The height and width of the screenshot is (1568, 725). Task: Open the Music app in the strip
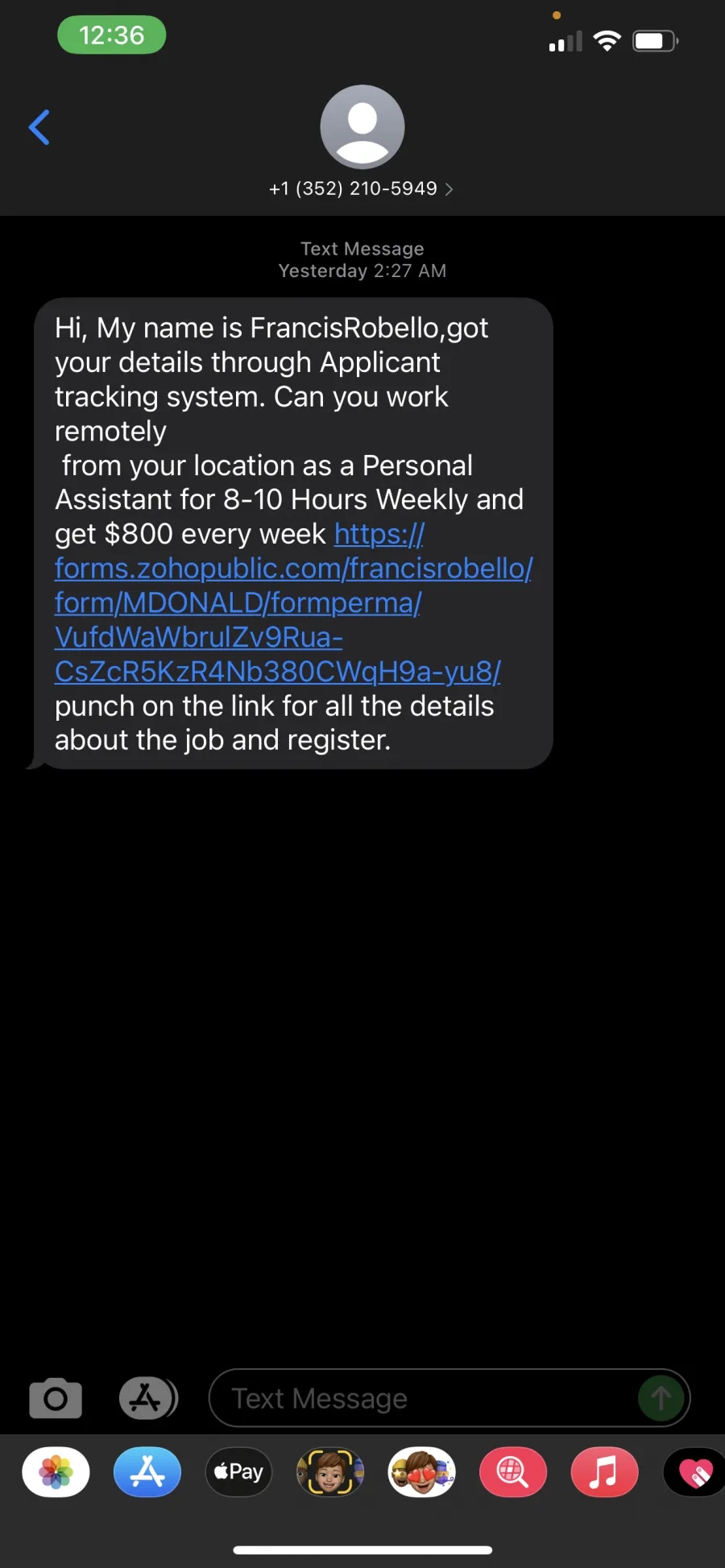[605, 1472]
